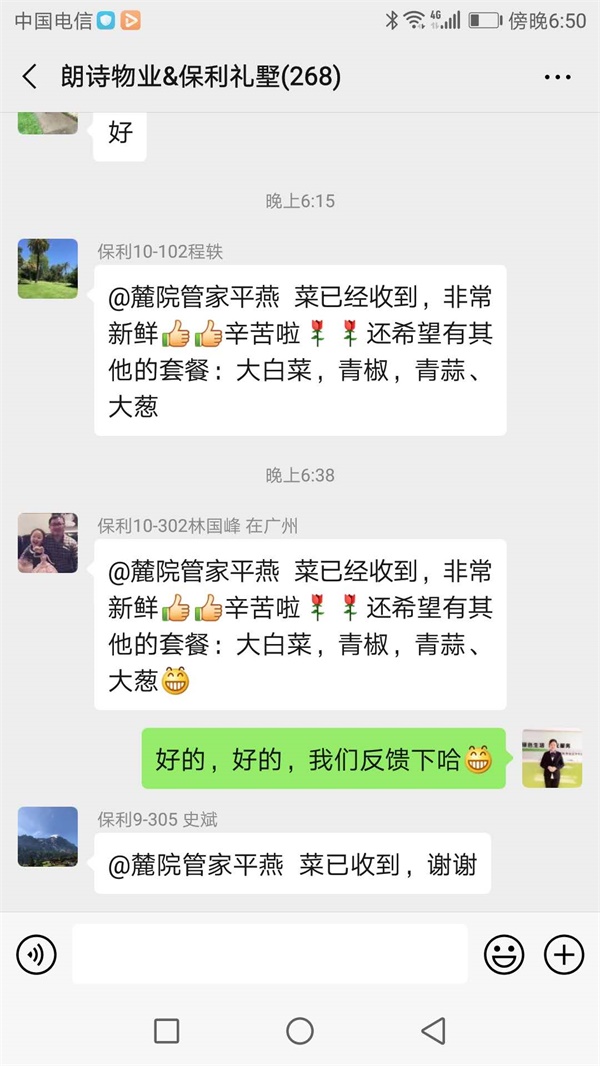Screen dimensions: 600x1066
Task: Switch to voice message input
Action: point(36,955)
